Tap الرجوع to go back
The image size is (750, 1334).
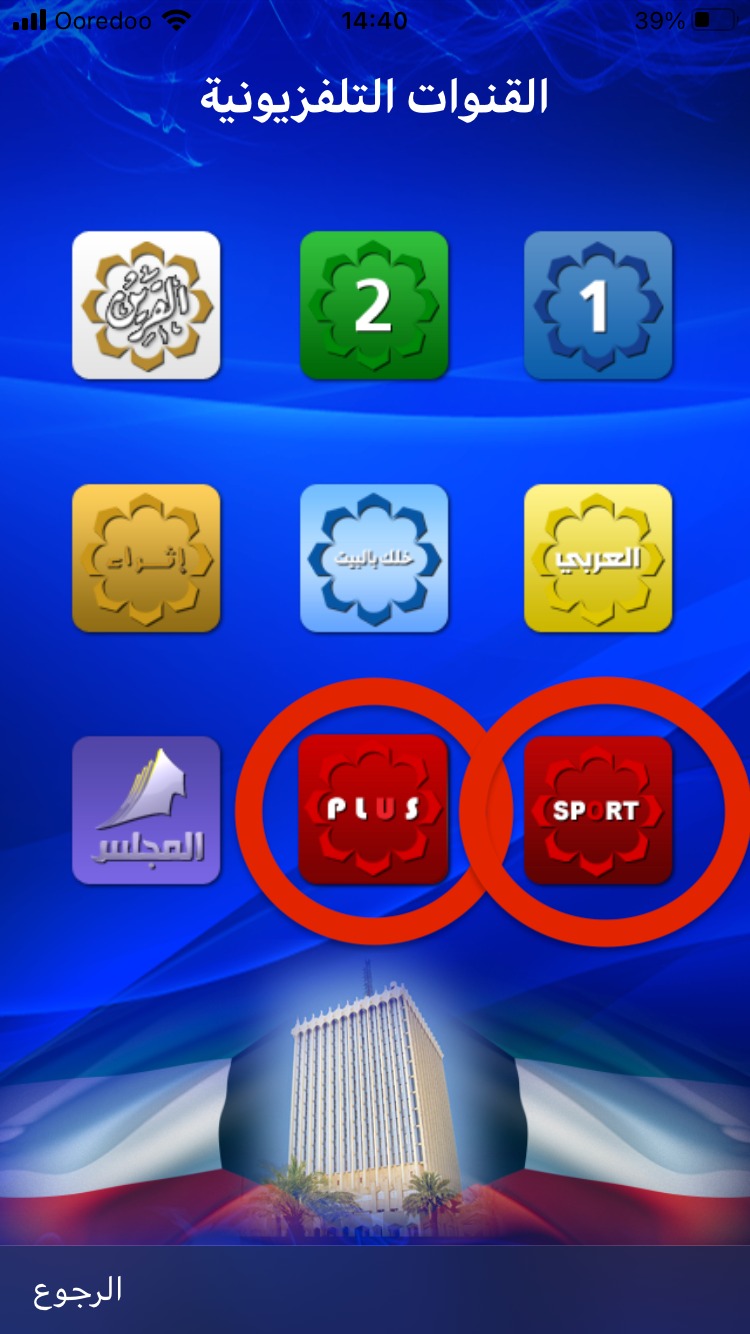click(x=78, y=1290)
